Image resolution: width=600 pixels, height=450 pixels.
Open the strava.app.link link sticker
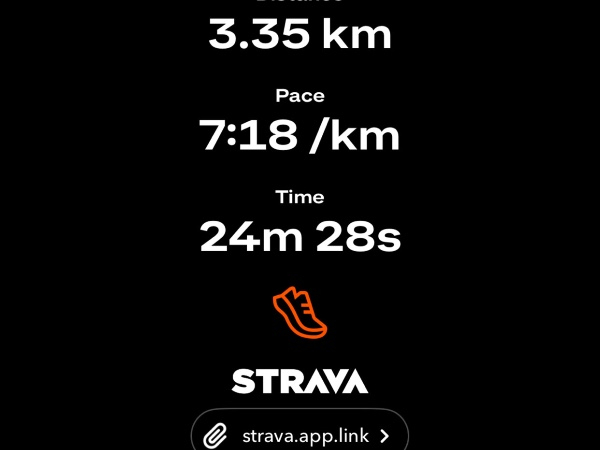point(300,435)
